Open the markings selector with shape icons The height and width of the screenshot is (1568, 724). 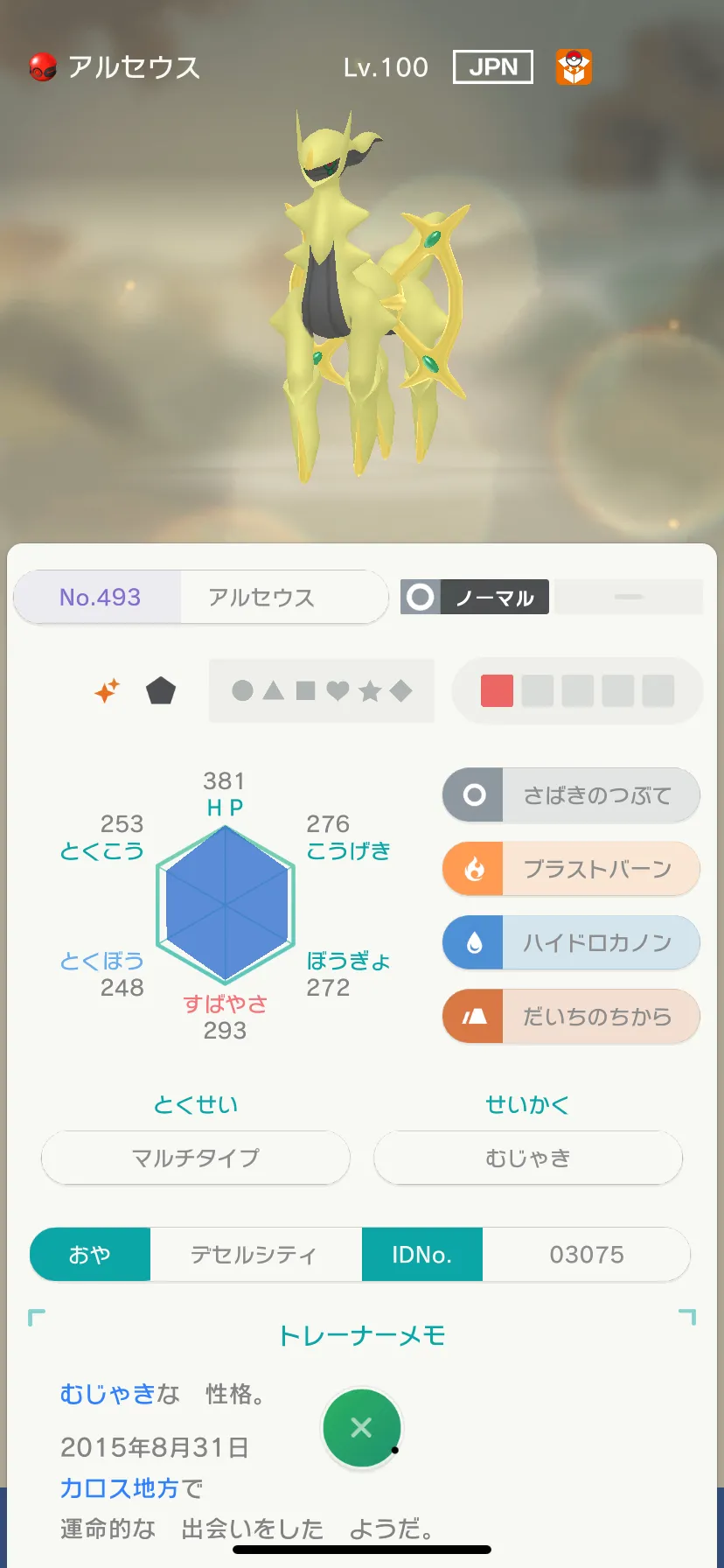click(322, 690)
